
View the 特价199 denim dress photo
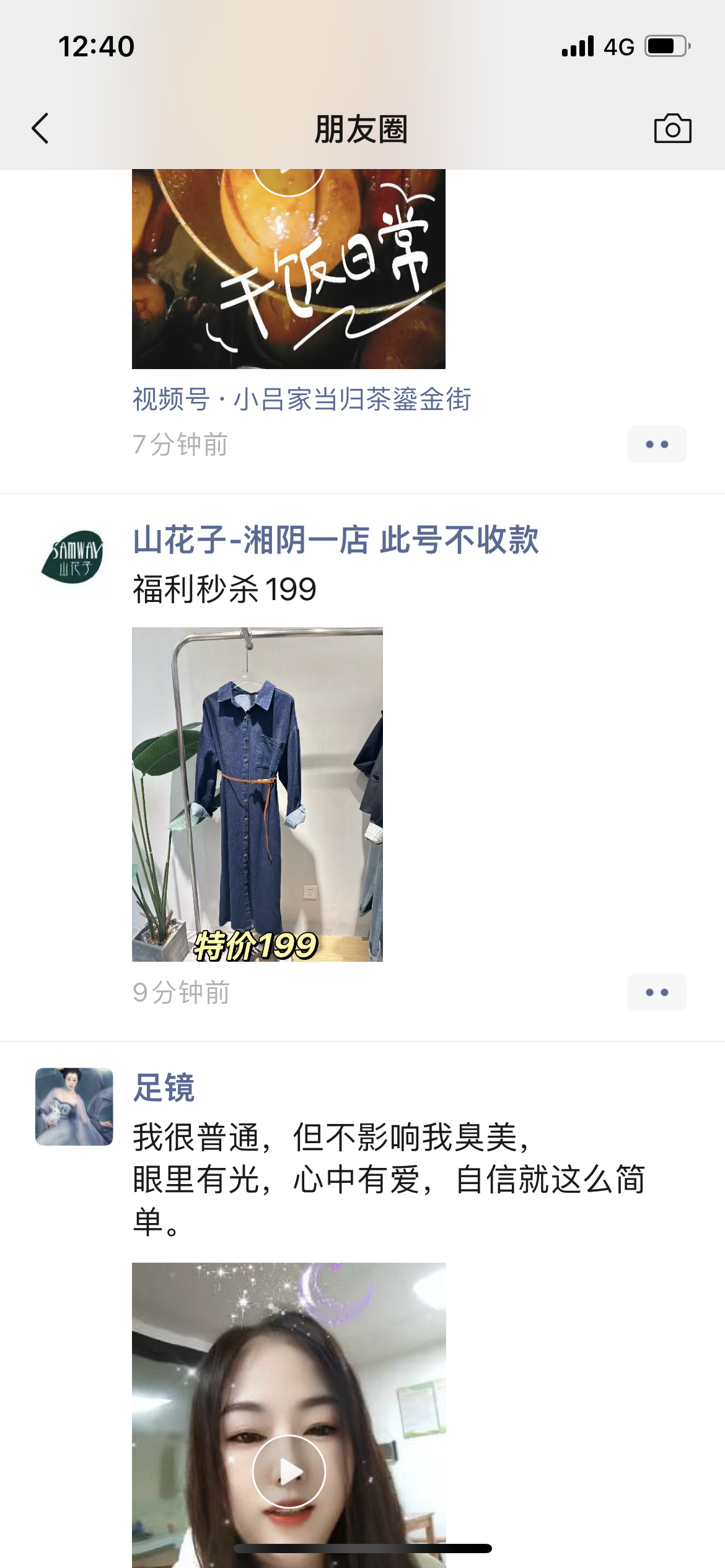coord(257,794)
